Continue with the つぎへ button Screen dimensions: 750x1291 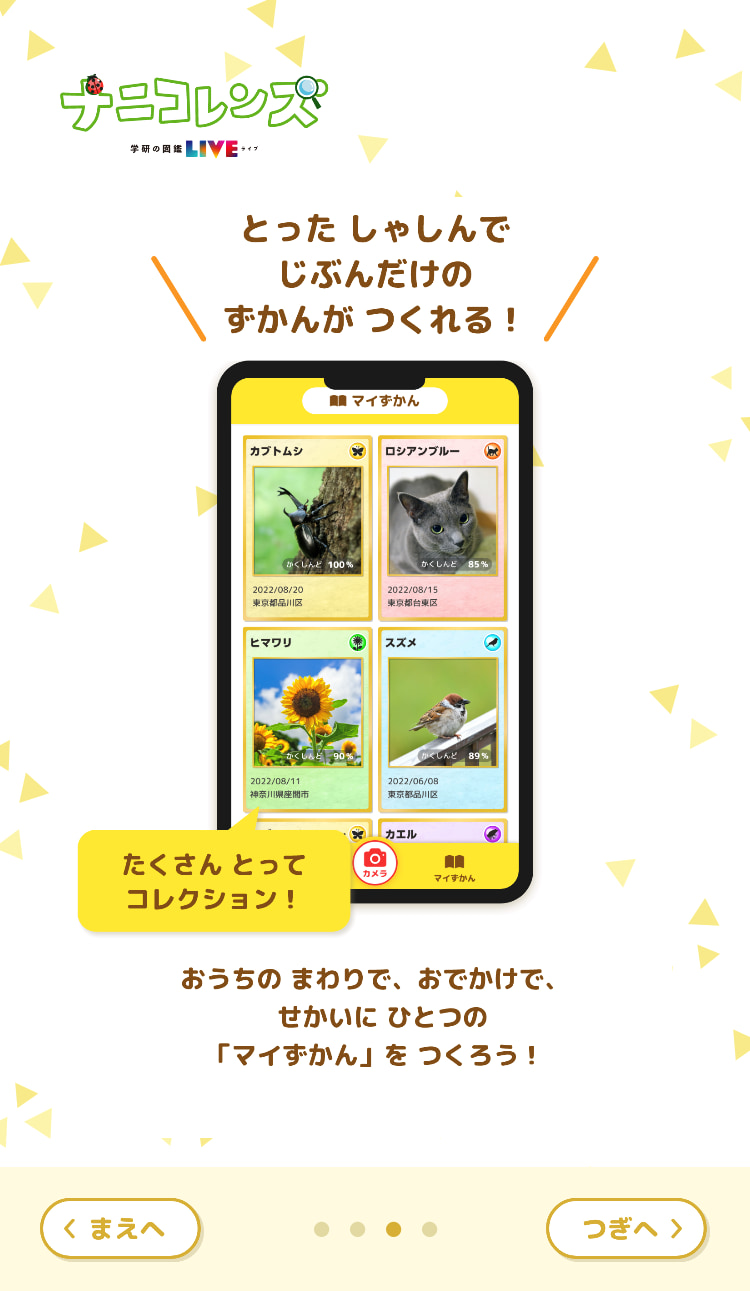(x=626, y=1228)
